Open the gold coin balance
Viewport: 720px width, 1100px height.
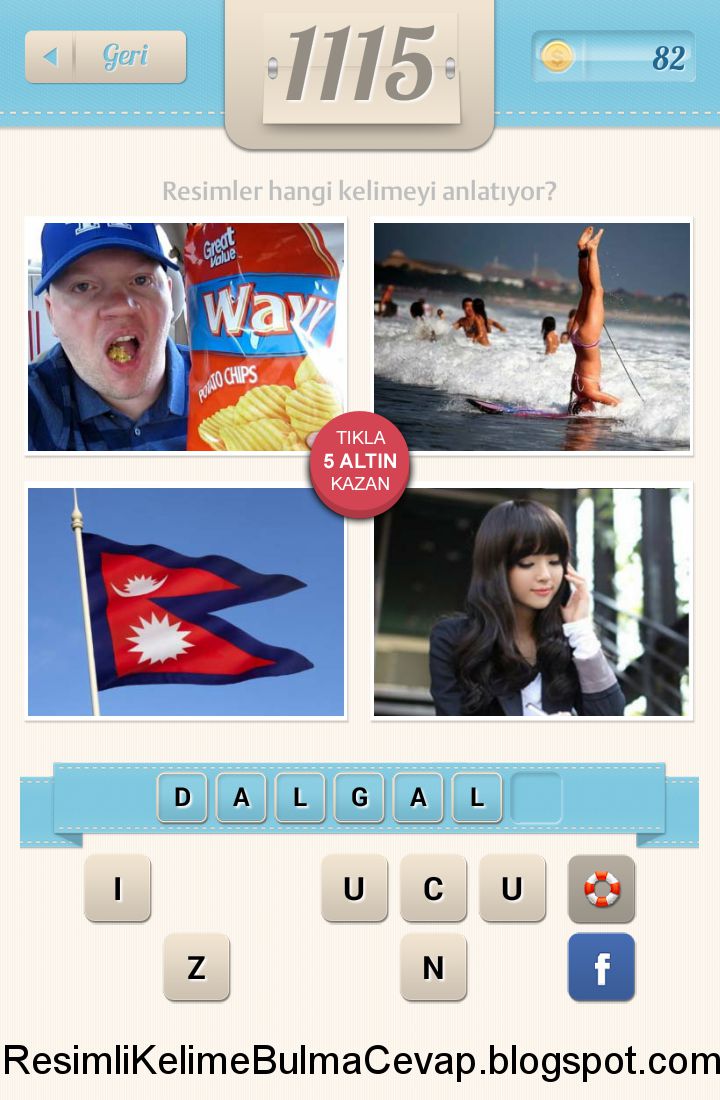point(614,57)
